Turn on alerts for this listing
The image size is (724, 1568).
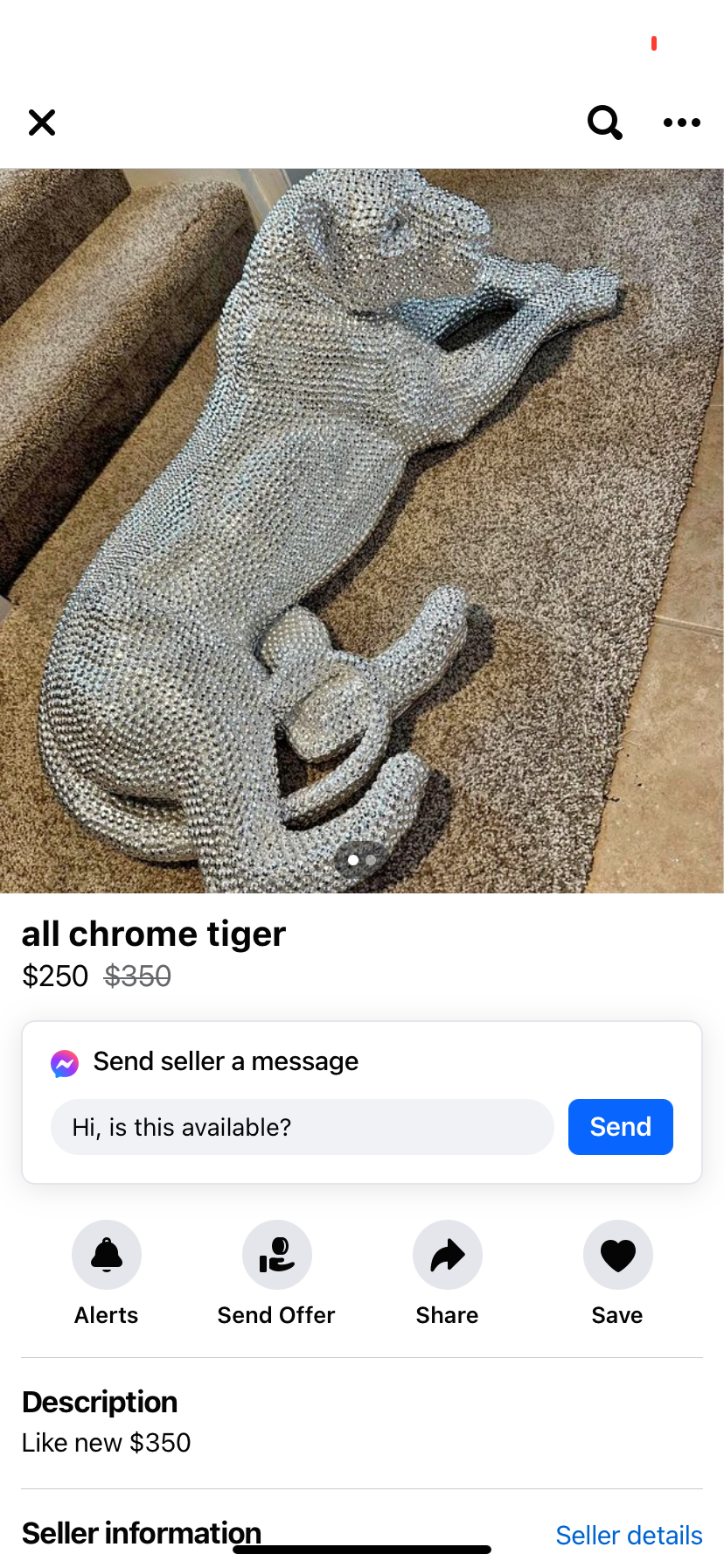pyautogui.click(x=107, y=1255)
